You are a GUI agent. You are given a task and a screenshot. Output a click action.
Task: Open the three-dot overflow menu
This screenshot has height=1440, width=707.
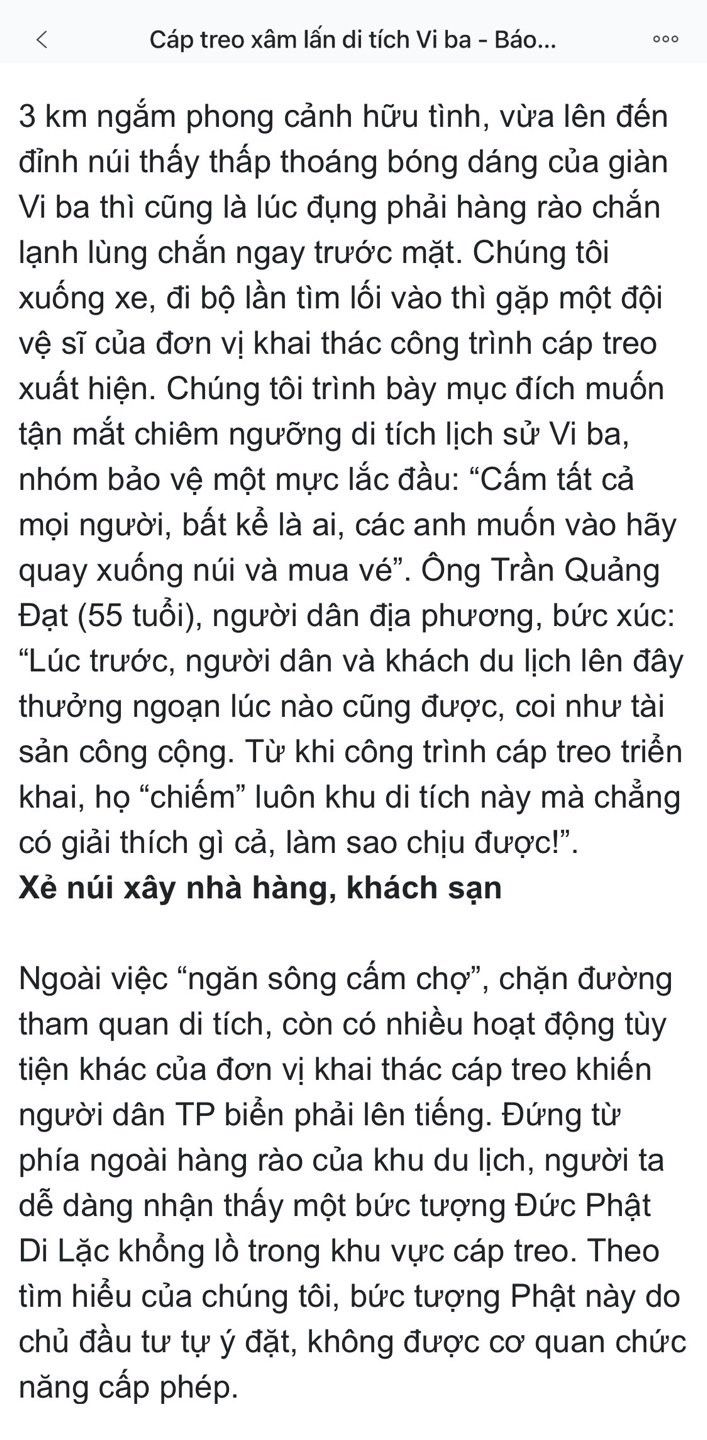(665, 40)
